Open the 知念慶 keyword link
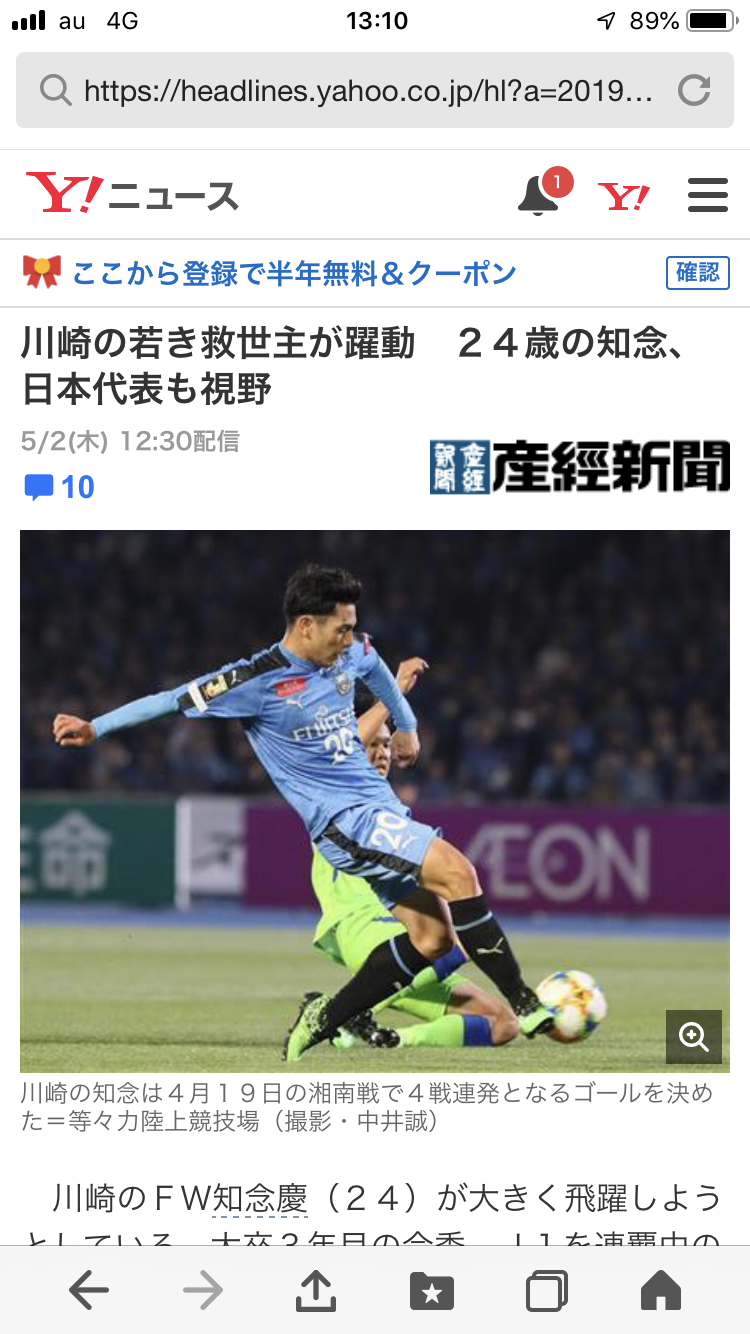The height and width of the screenshot is (1334, 750). click(259, 1197)
